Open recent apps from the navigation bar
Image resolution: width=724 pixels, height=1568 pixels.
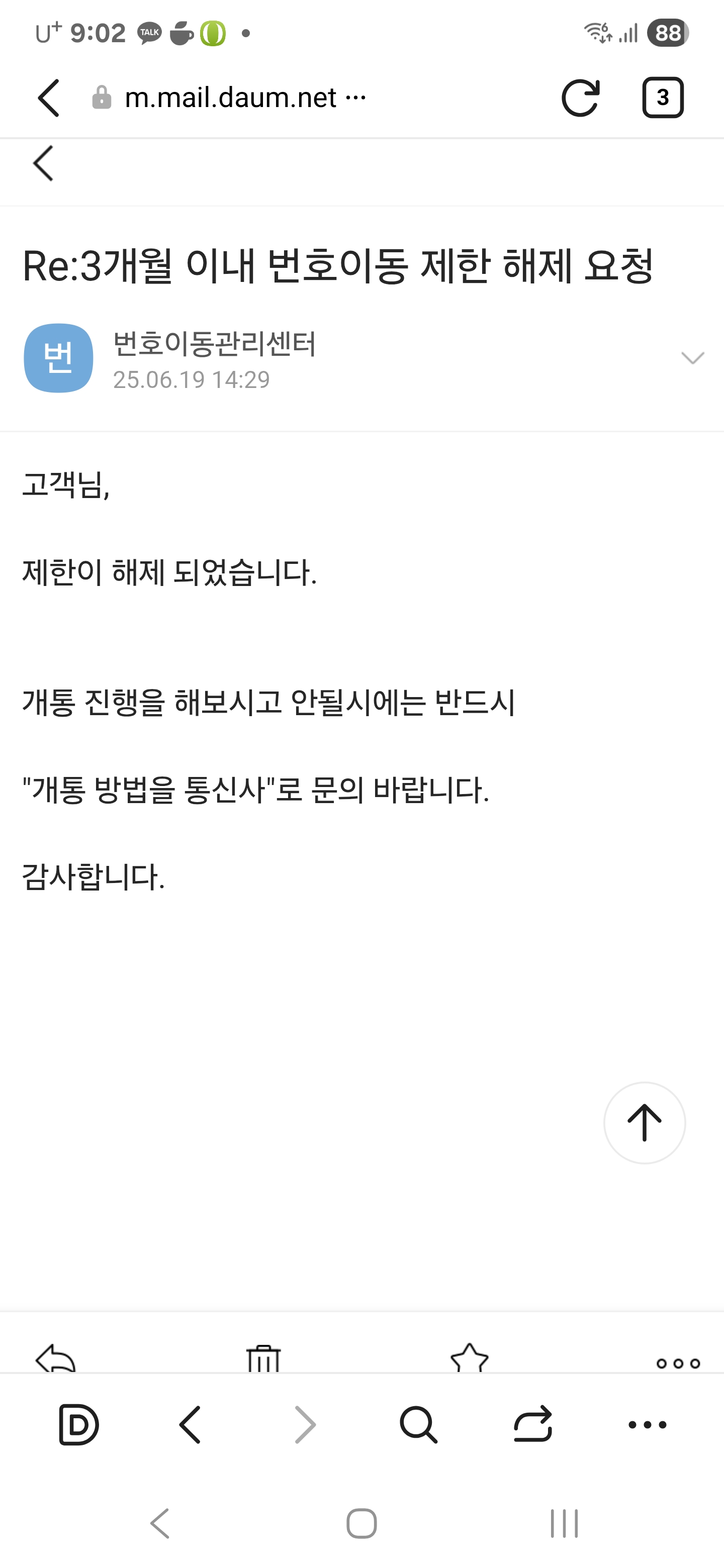[x=564, y=1524]
